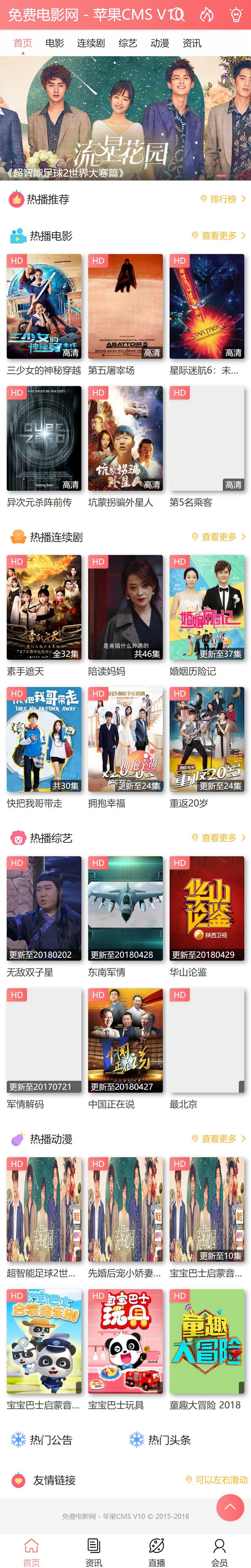Open the series 快把我哥带走

[x=44, y=739]
